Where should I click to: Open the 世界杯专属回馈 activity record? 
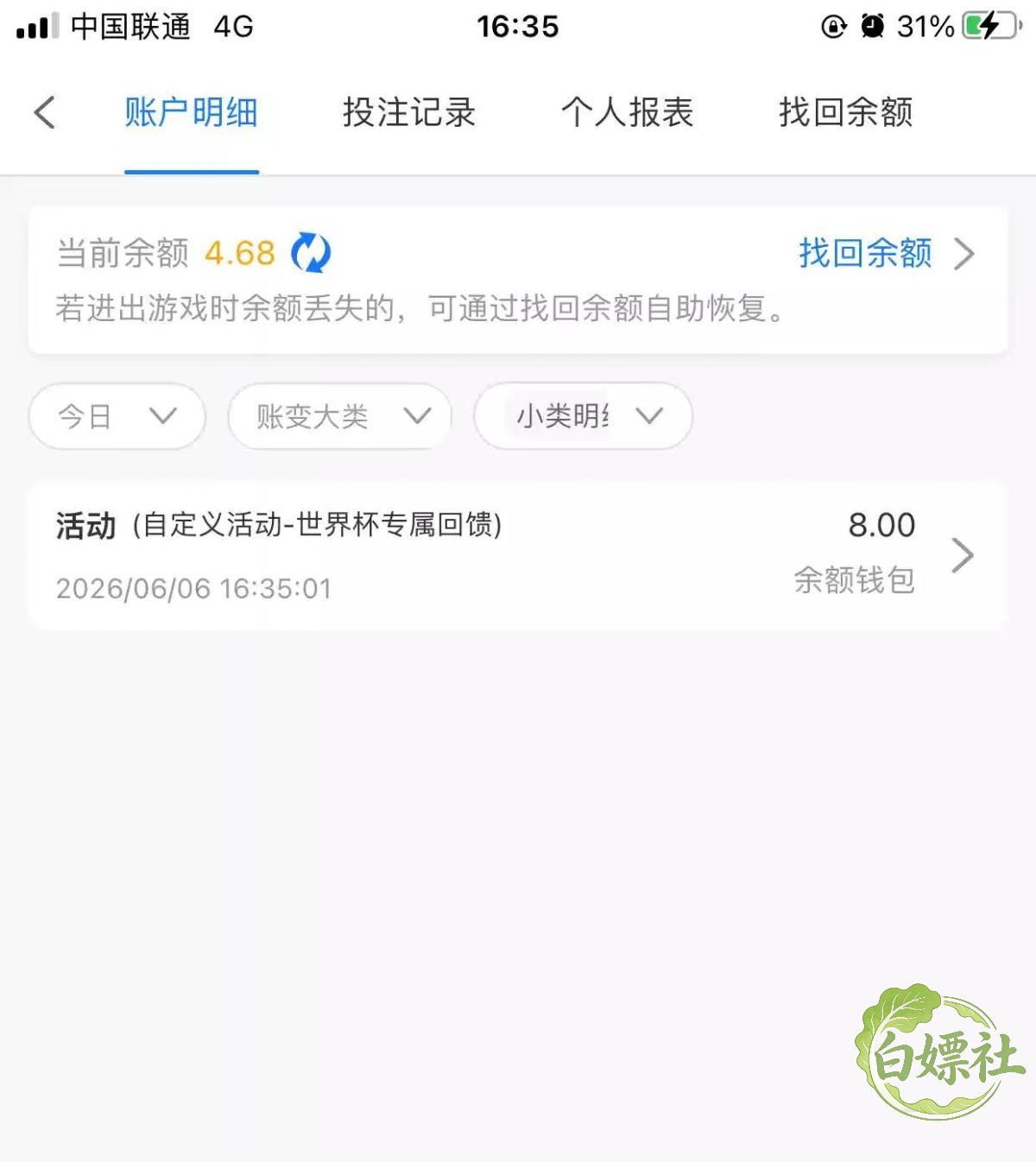coord(518,556)
